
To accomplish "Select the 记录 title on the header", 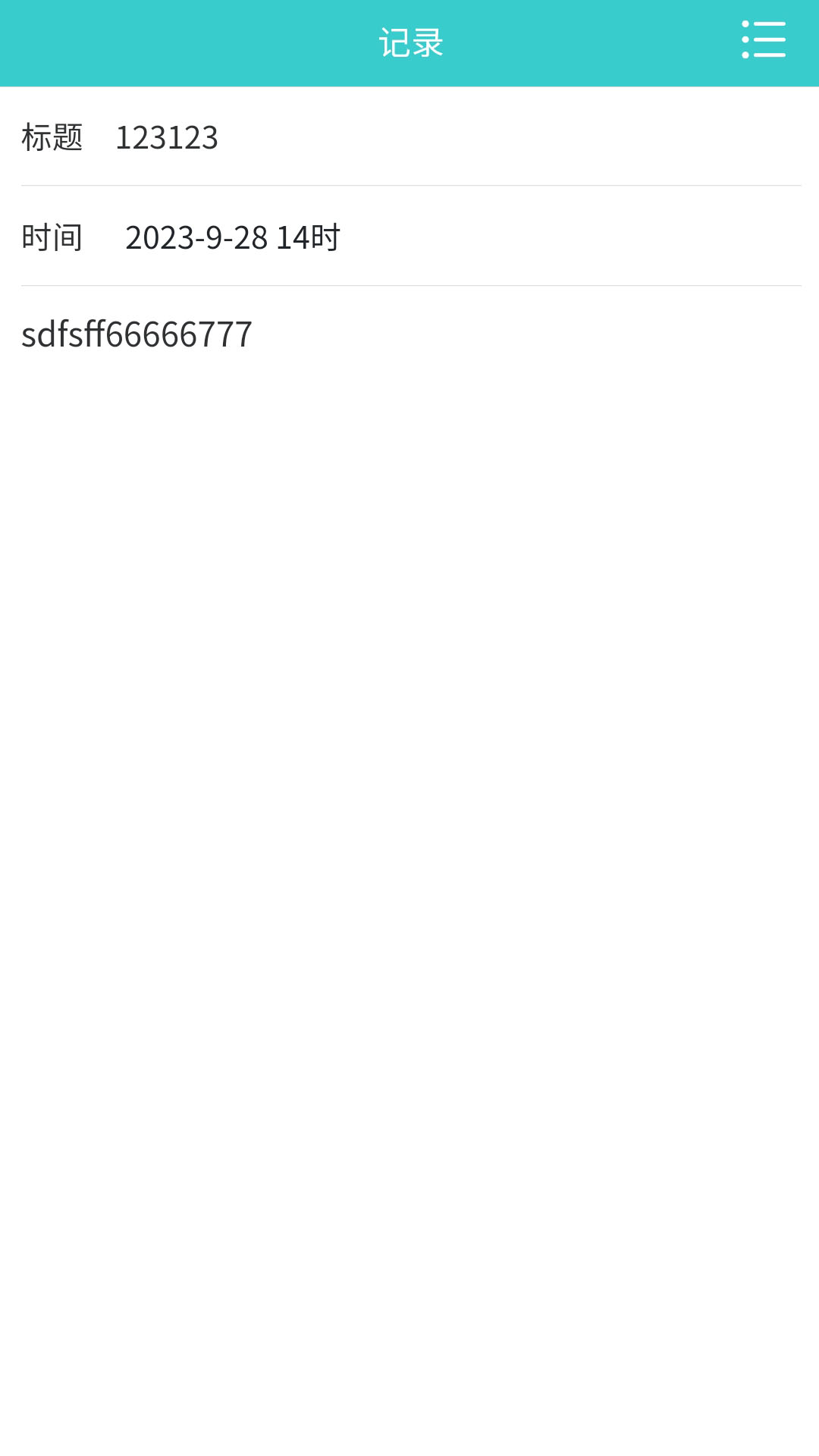I will pyautogui.click(x=409, y=42).
